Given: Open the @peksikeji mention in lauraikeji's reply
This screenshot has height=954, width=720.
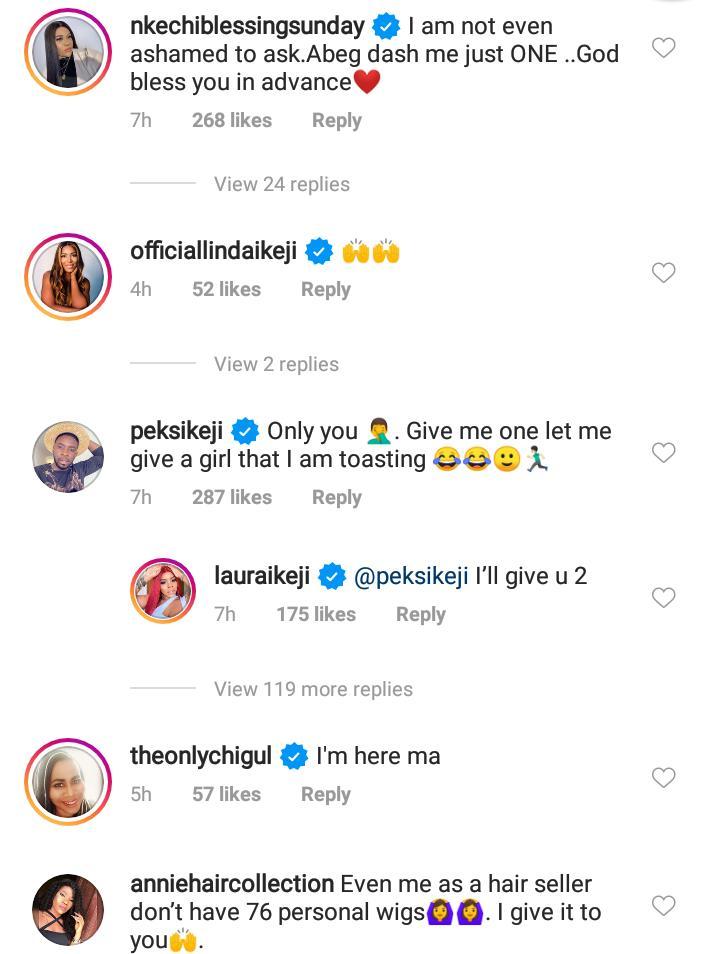Looking at the screenshot, I should 409,576.
